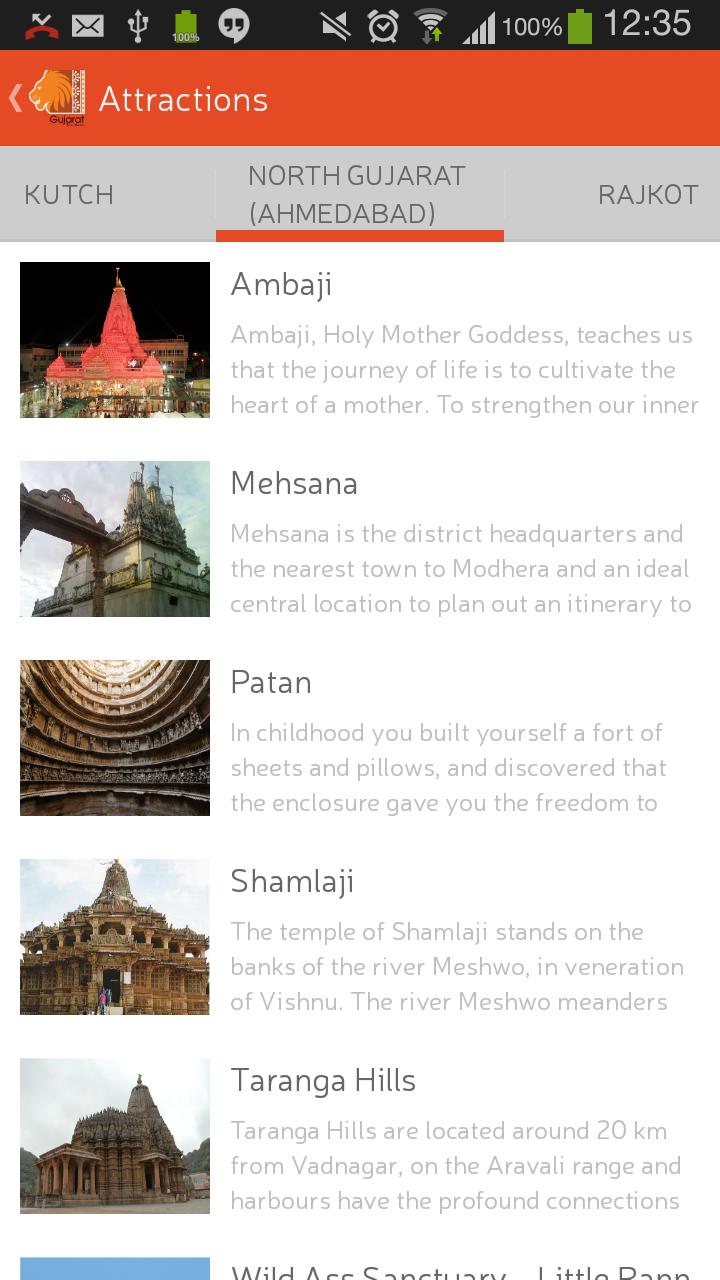This screenshot has width=720, height=1280.
Task: Select the NORTH GUJARAT (AHMEDABAD) tab
Action: pyautogui.click(x=358, y=194)
